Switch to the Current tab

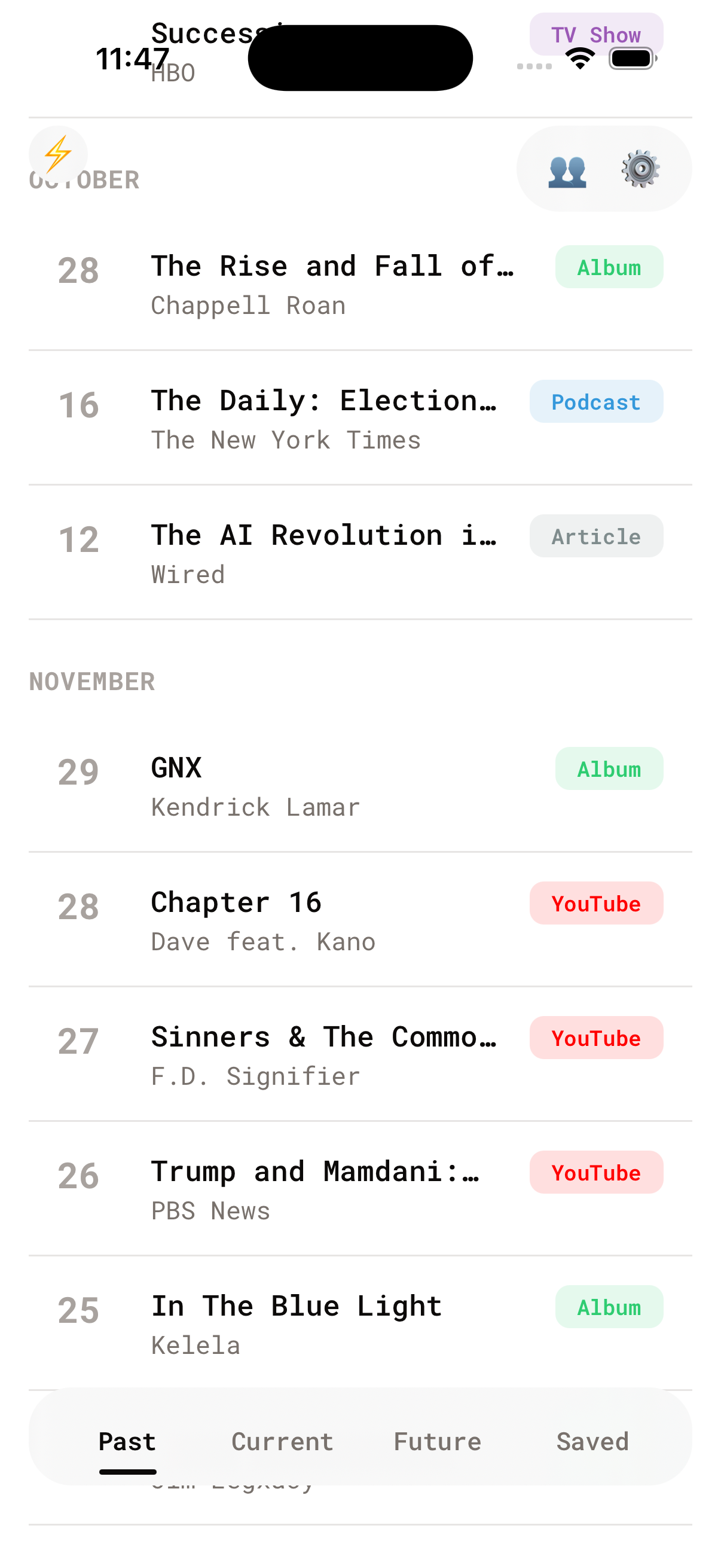pyautogui.click(x=282, y=1441)
